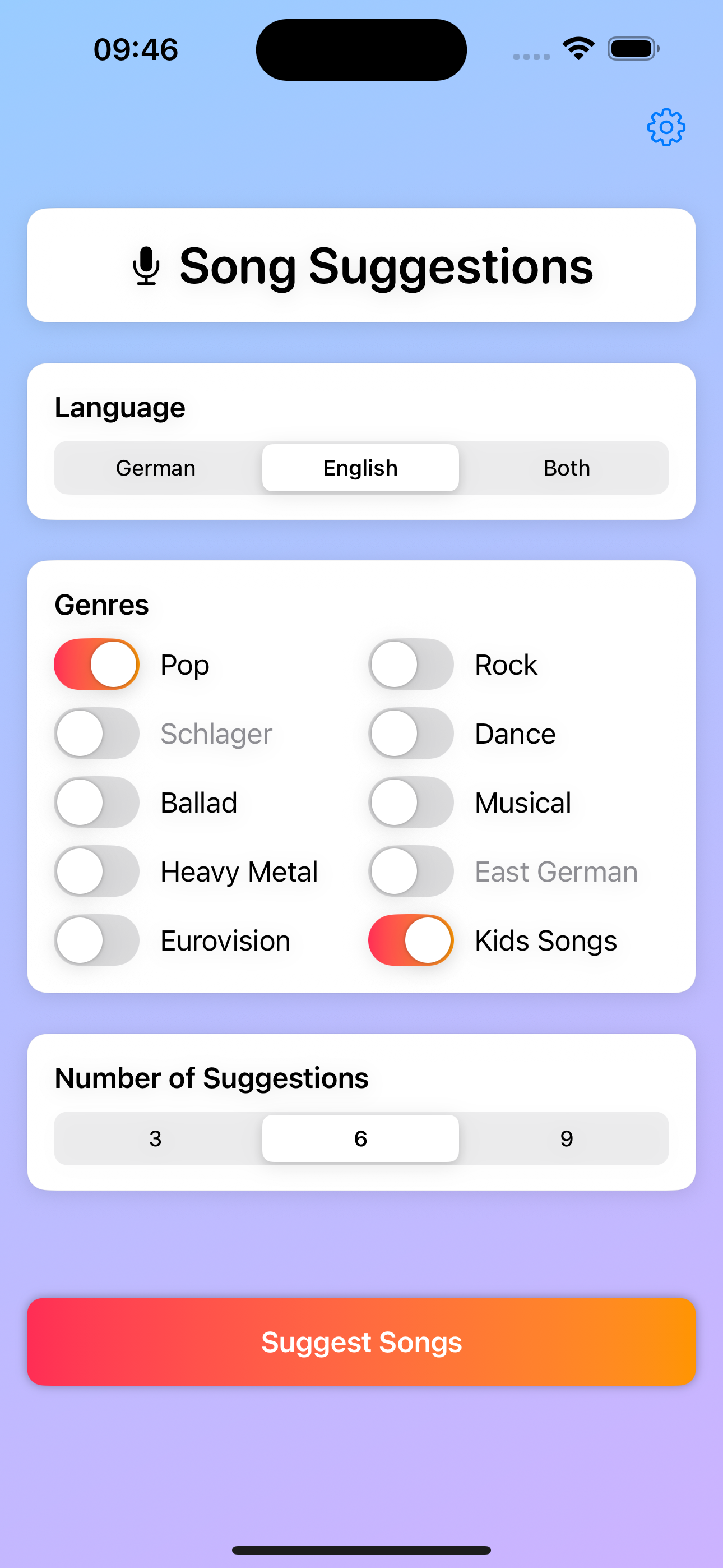Screen dimensions: 723x1568
Task: Choose Both in the language selector
Action: tap(566, 468)
